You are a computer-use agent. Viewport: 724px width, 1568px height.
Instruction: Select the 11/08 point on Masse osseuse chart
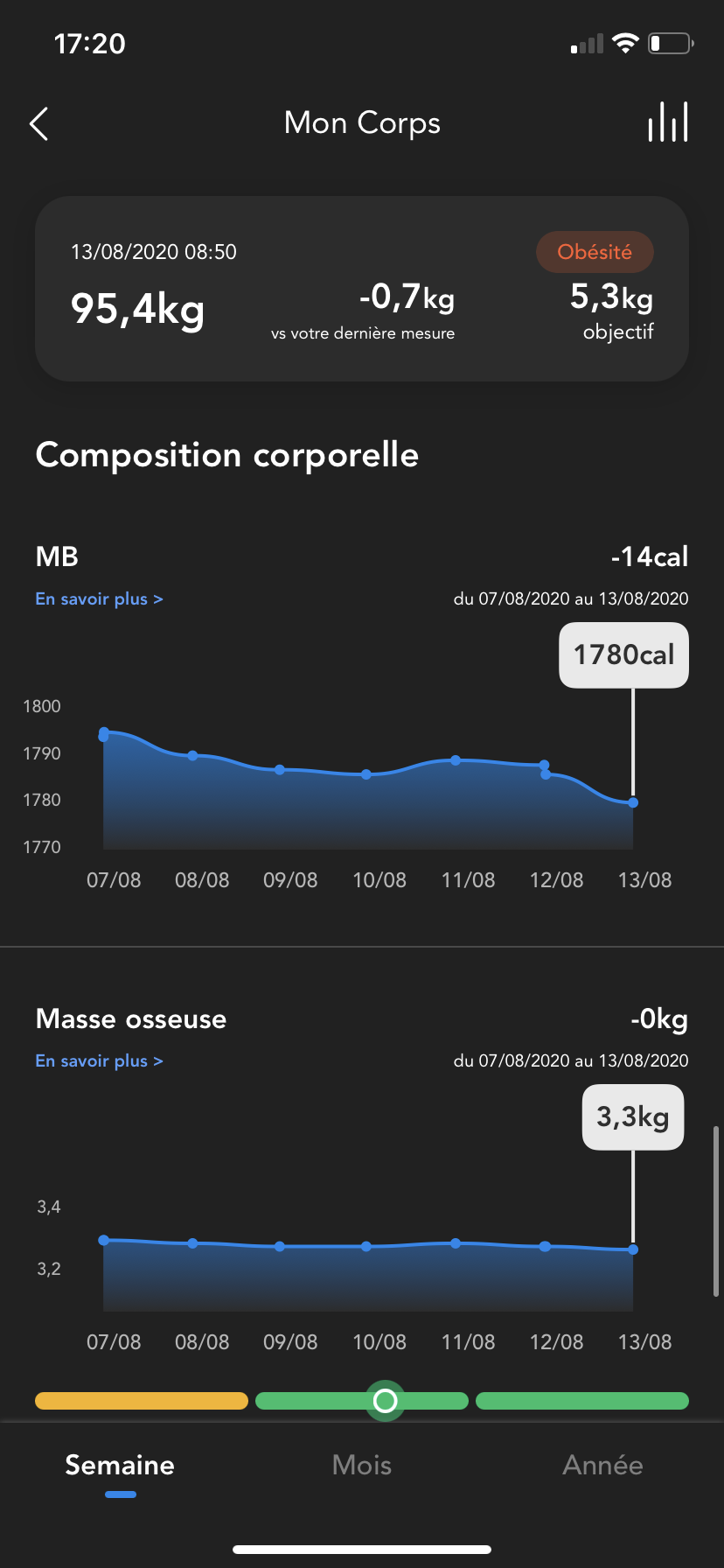click(x=456, y=1242)
